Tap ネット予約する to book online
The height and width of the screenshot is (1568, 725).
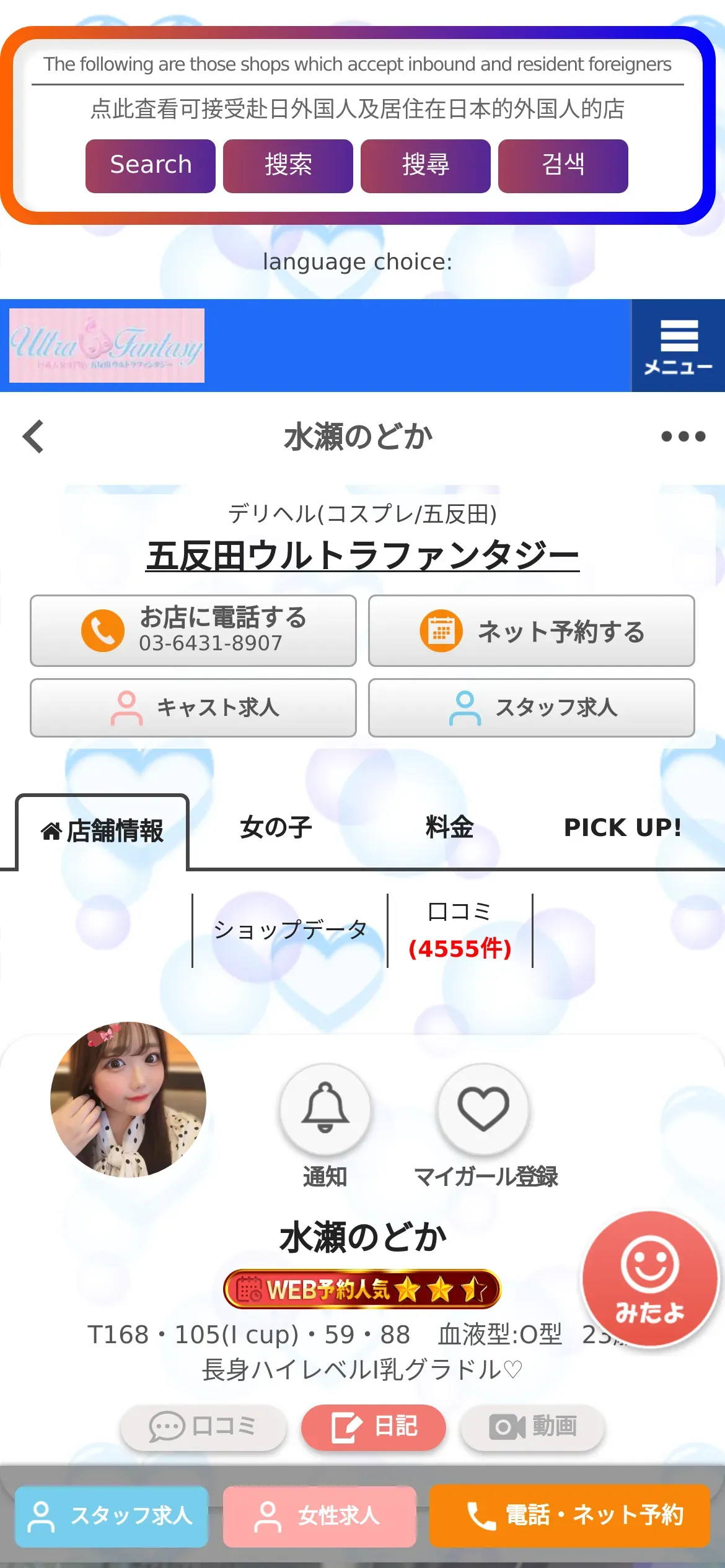pos(532,630)
